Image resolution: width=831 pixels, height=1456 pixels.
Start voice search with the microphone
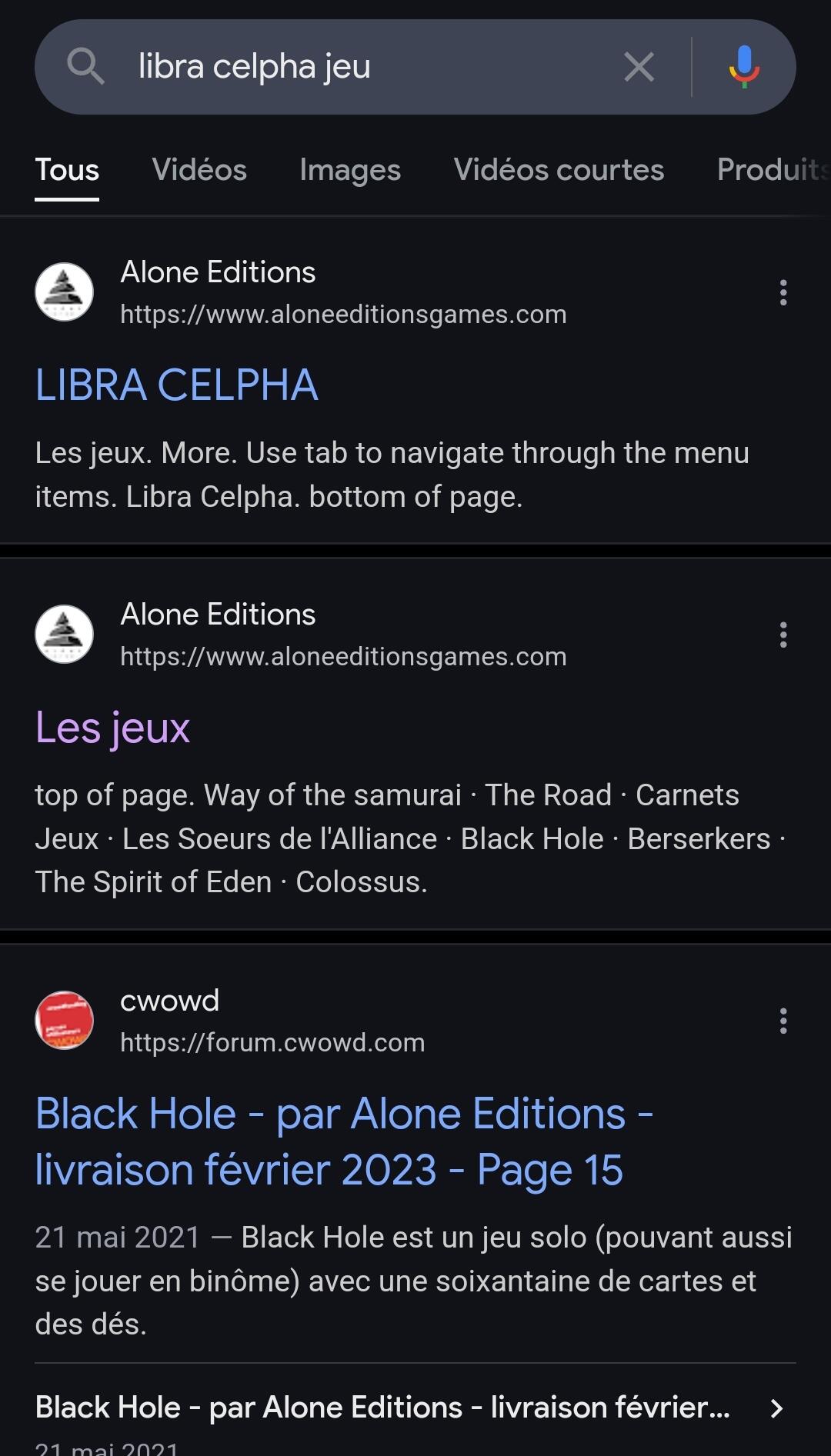[744, 67]
